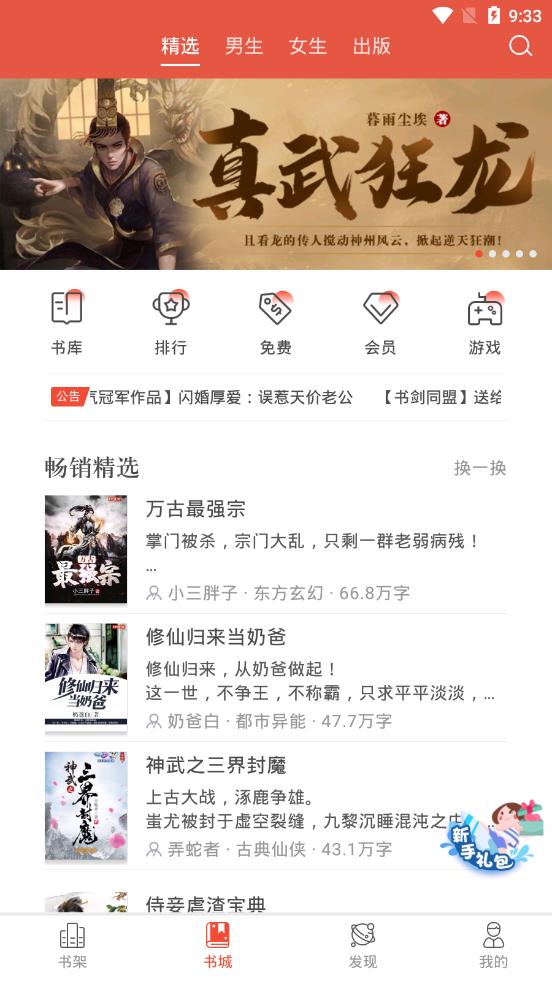552x981 pixels.
Task: Open the search icon in top bar
Action: point(520,46)
